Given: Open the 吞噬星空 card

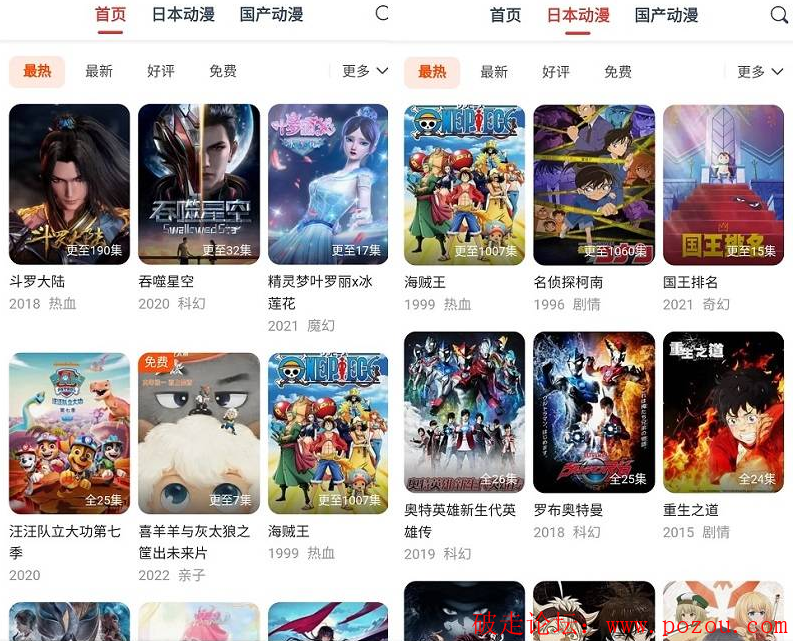Looking at the screenshot, I should (198, 184).
